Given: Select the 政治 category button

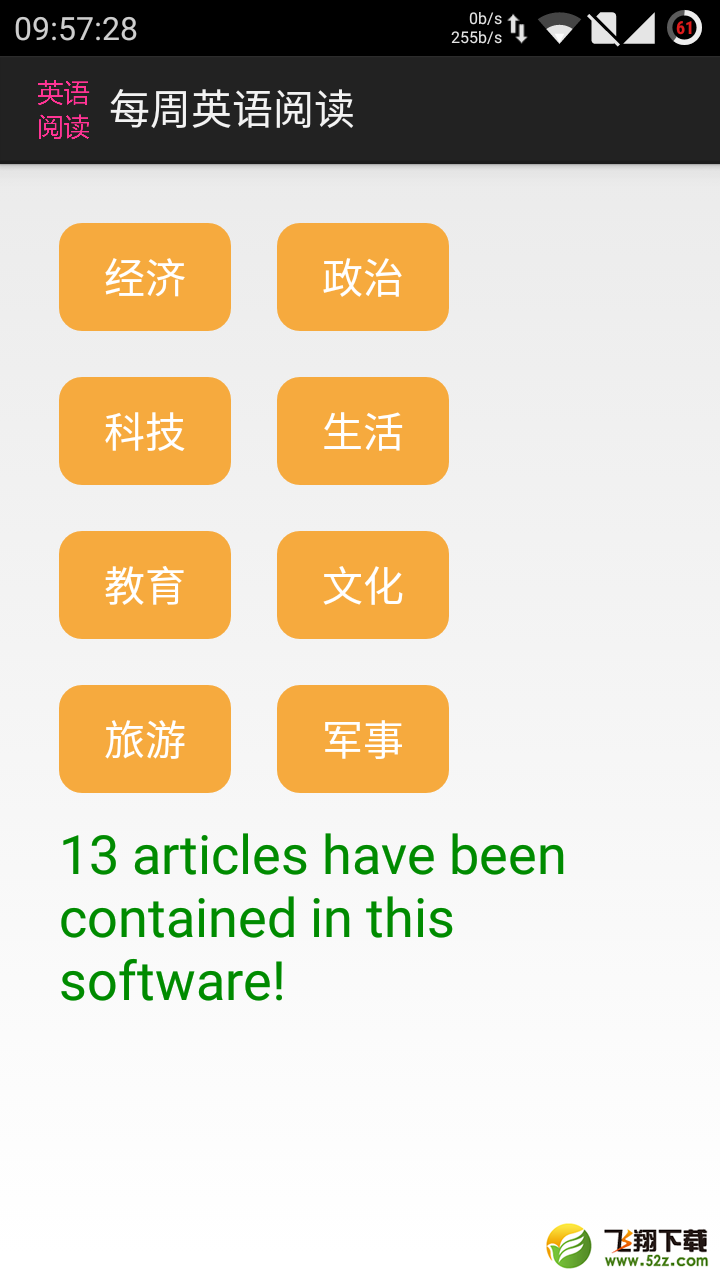Looking at the screenshot, I should click(363, 277).
